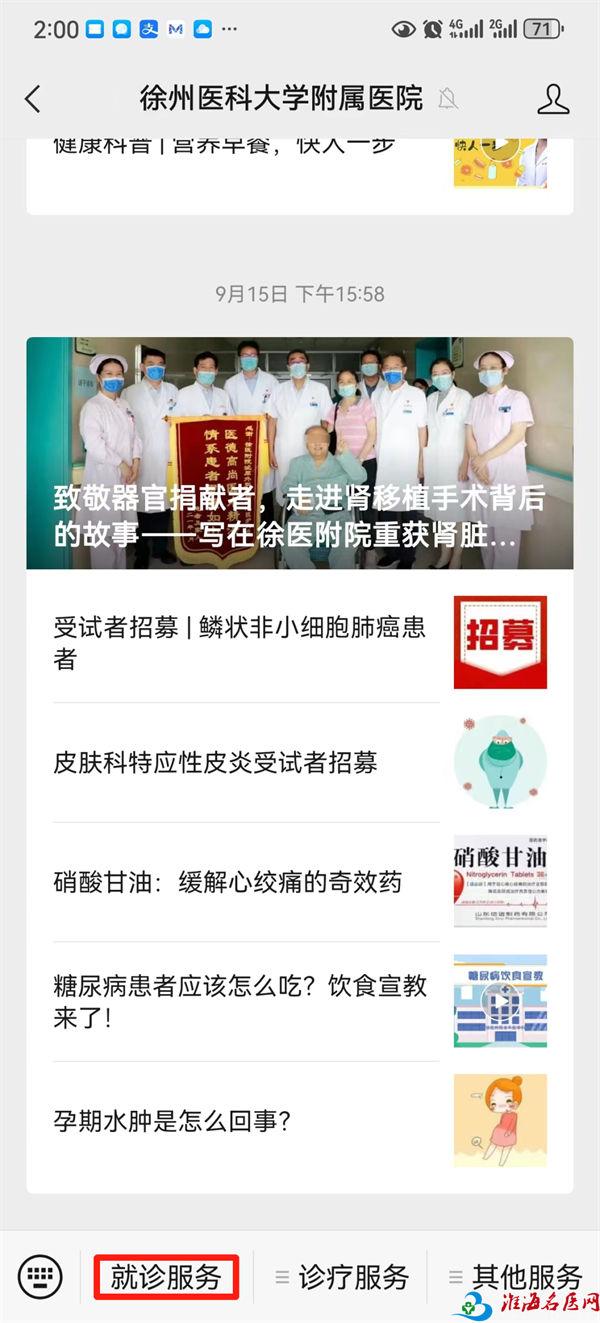Open the 就诊服务 menu
This screenshot has width=600, height=1323.
166,1277
